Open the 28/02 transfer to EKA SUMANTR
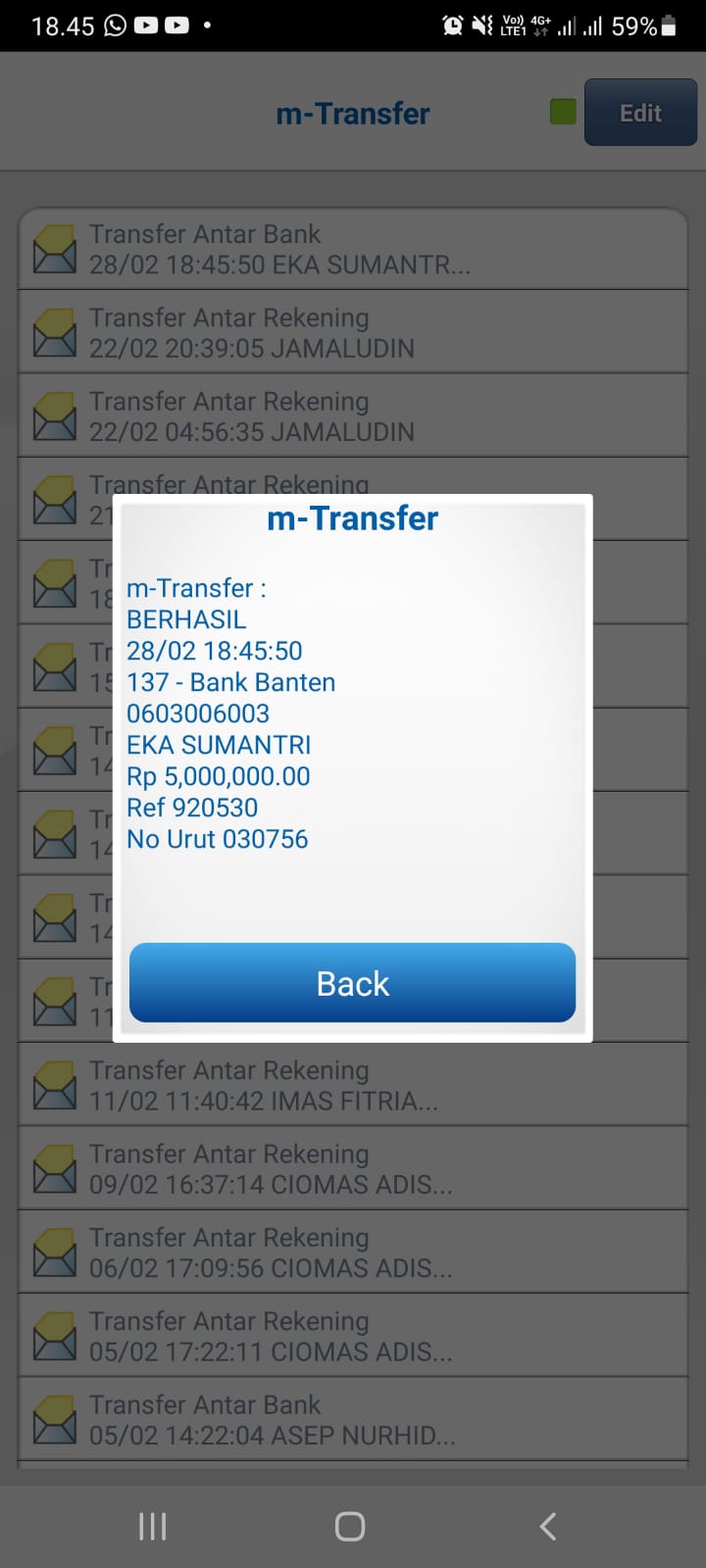 click(353, 249)
